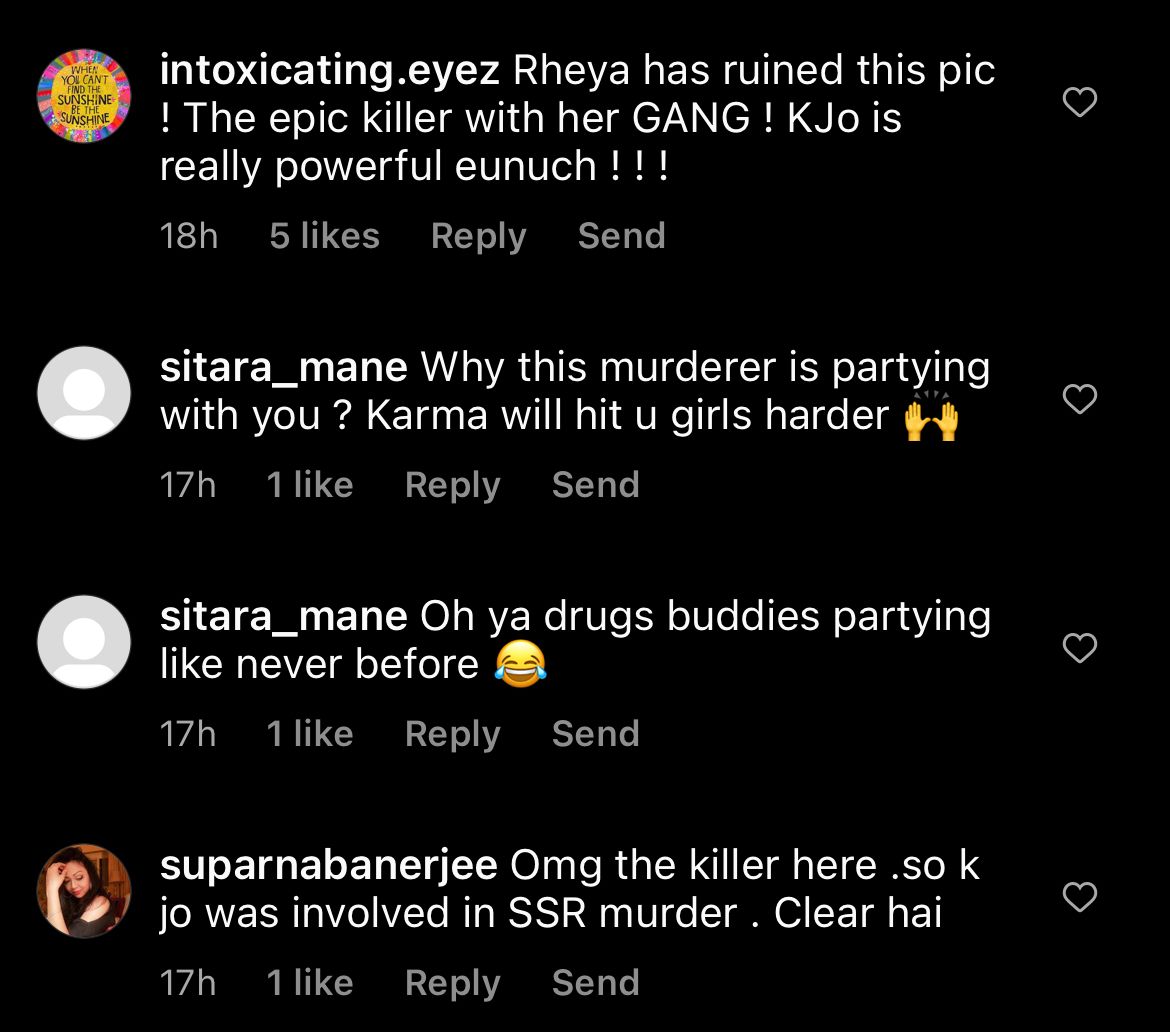Reply to suparnabanerjee's comment
The image size is (1170, 1032).
pos(452,983)
